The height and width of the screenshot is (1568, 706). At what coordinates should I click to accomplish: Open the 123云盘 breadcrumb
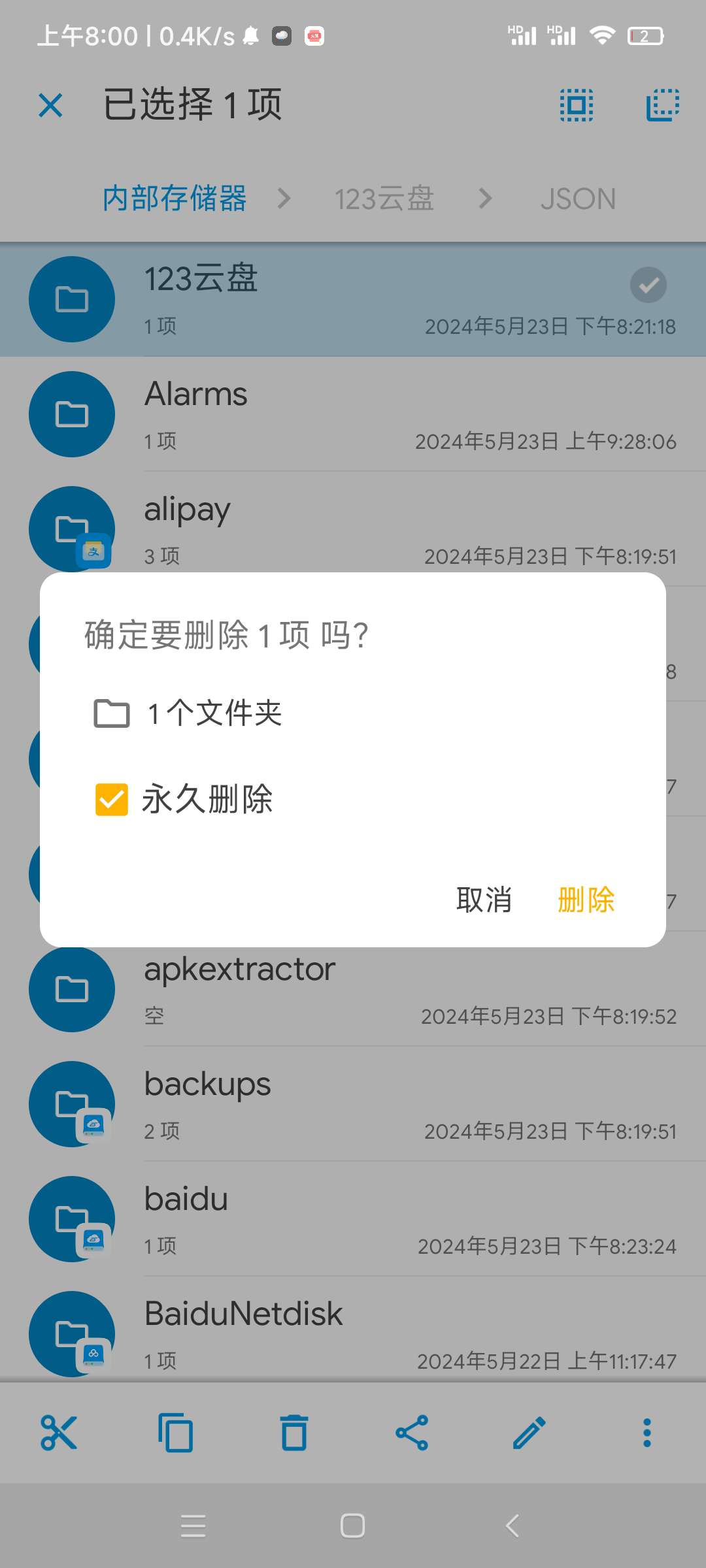pos(384,199)
